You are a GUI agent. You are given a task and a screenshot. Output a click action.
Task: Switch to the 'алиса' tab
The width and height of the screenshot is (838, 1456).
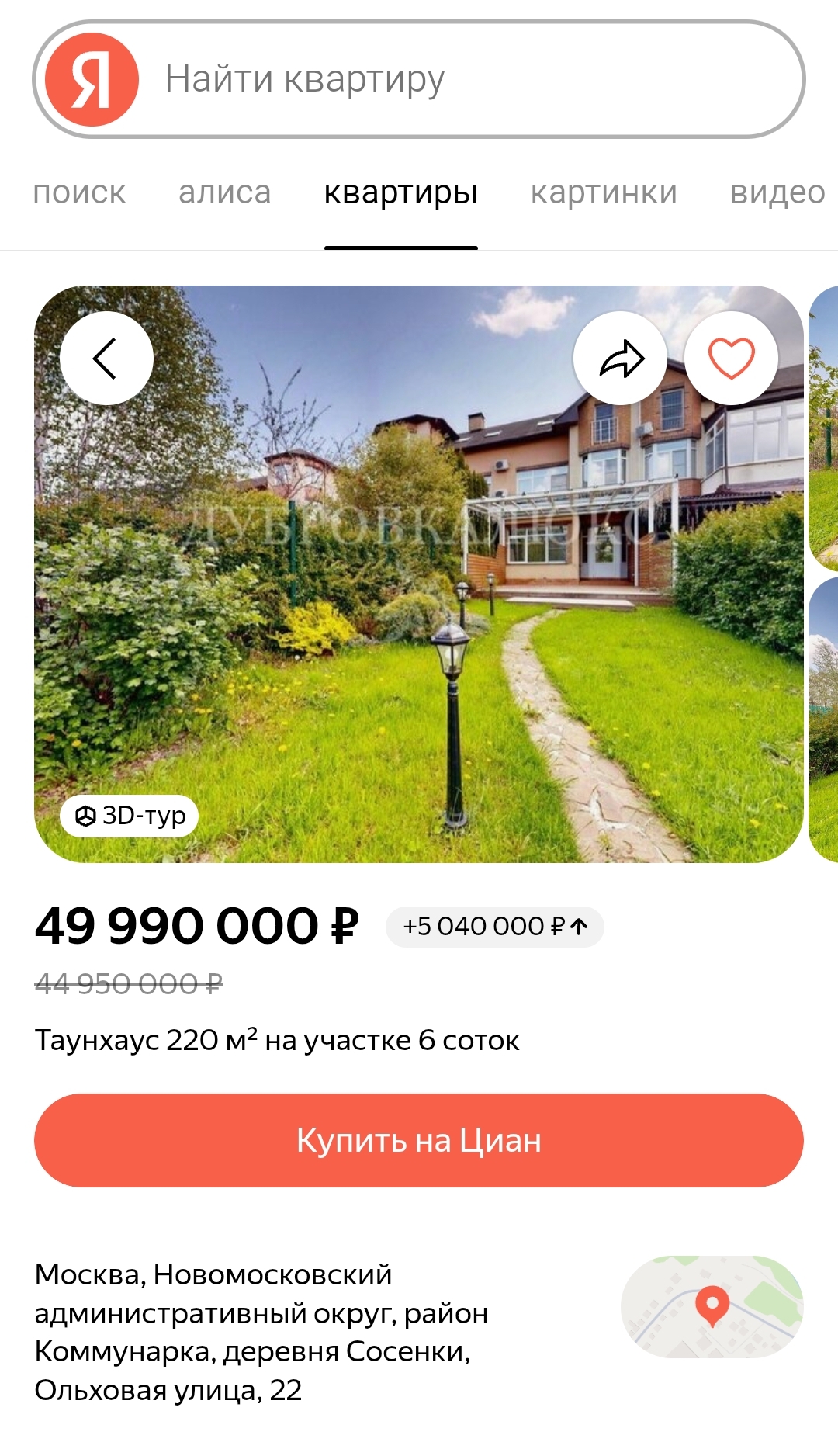[x=225, y=192]
